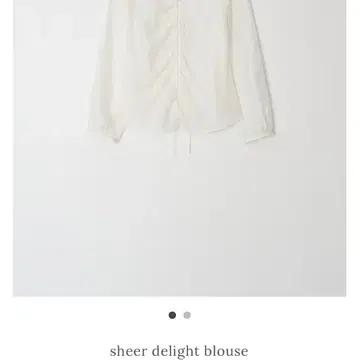Select the second image carousel dot
Screen dimensions: 360x360
click(187, 315)
